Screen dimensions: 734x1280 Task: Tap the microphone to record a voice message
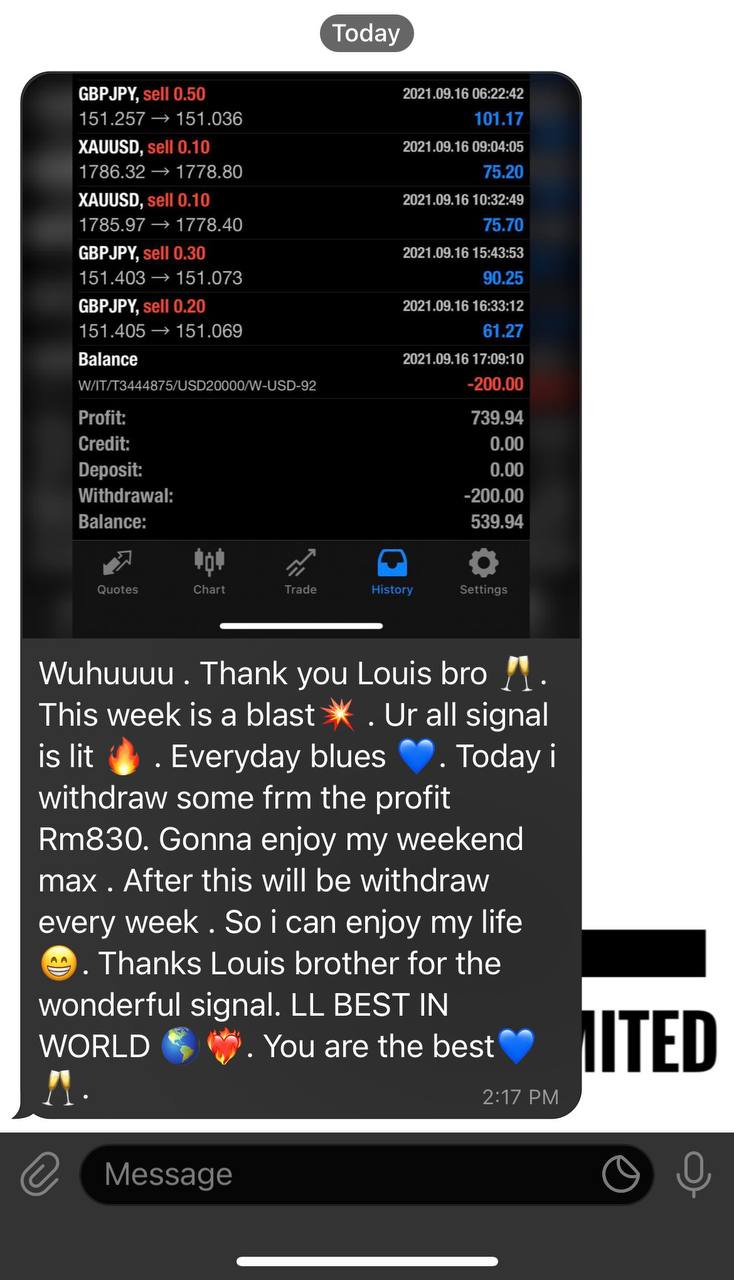pos(693,1174)
